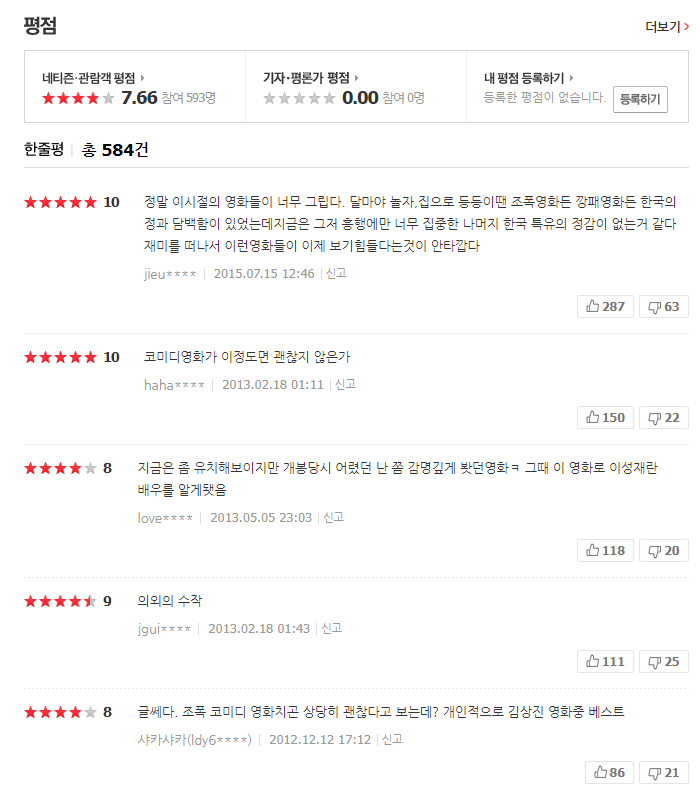Viewport: 700px width, 796px height.
Task: Report jgui****'s review via 신고
Action: (331, 628)
